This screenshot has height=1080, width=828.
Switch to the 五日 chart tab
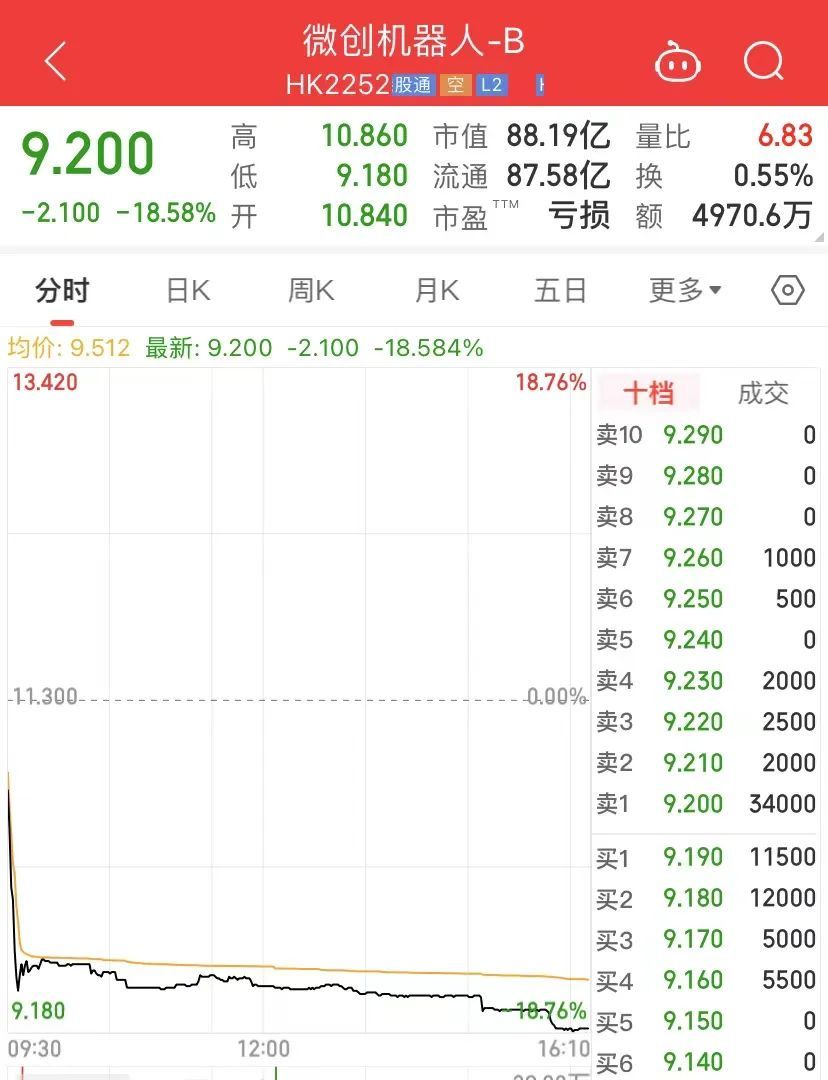coord(560,291)
